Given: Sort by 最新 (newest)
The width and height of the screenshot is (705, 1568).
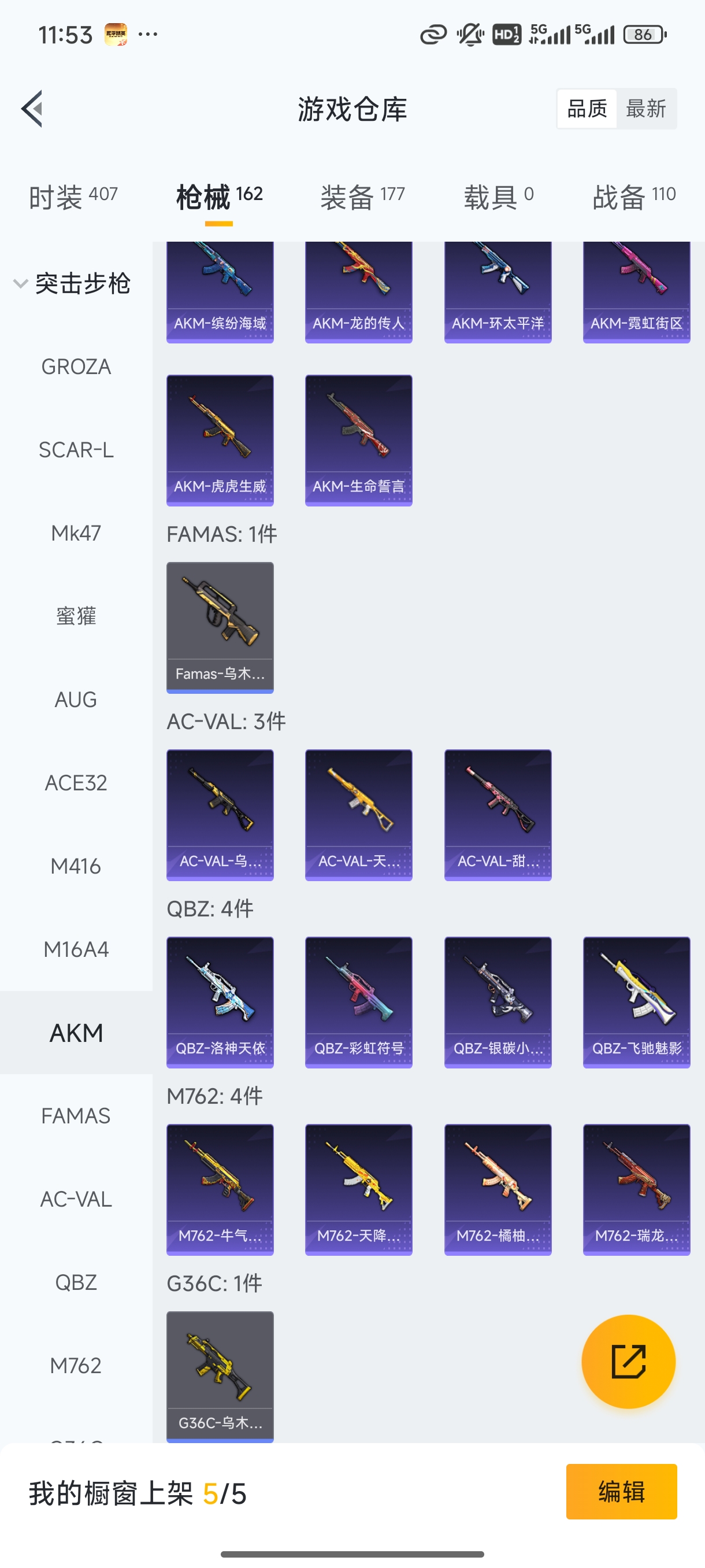Looking at the screenshot, I should (645, 109).
